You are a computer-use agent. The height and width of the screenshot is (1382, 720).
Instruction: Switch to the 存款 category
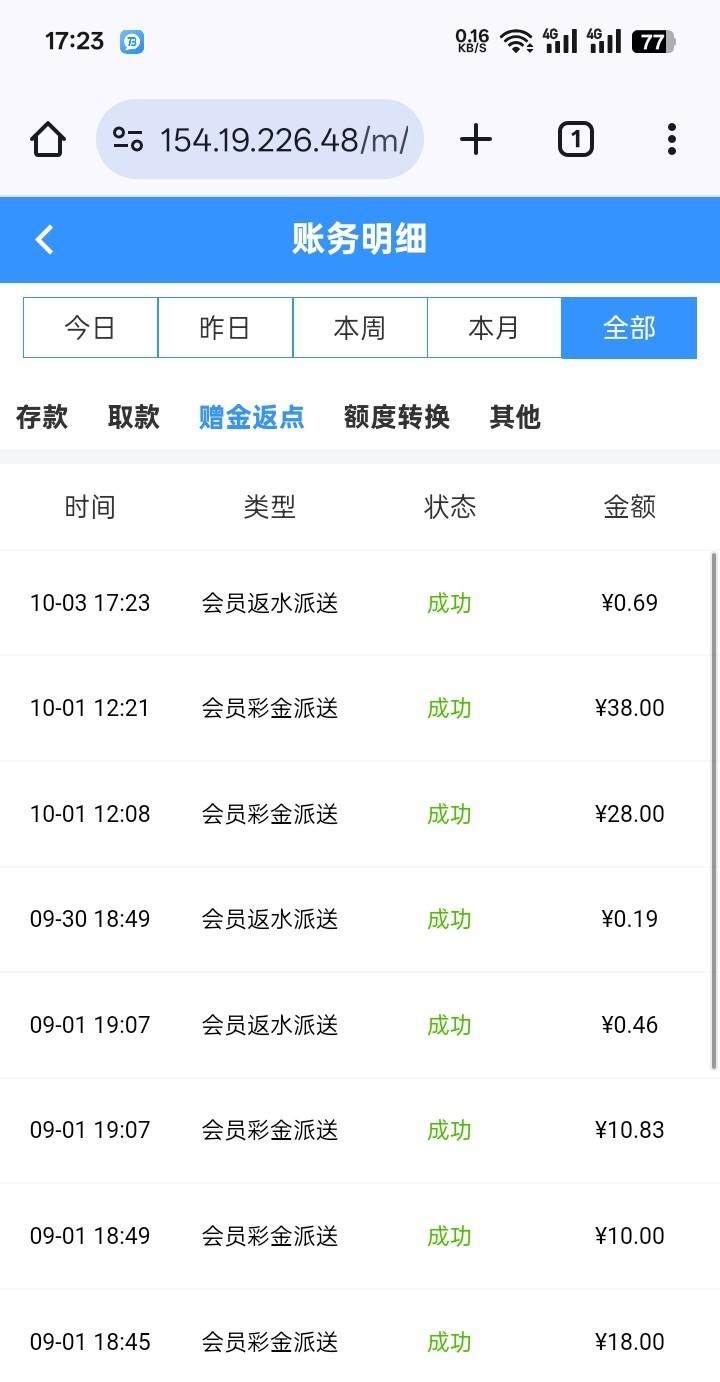[42, 416]
